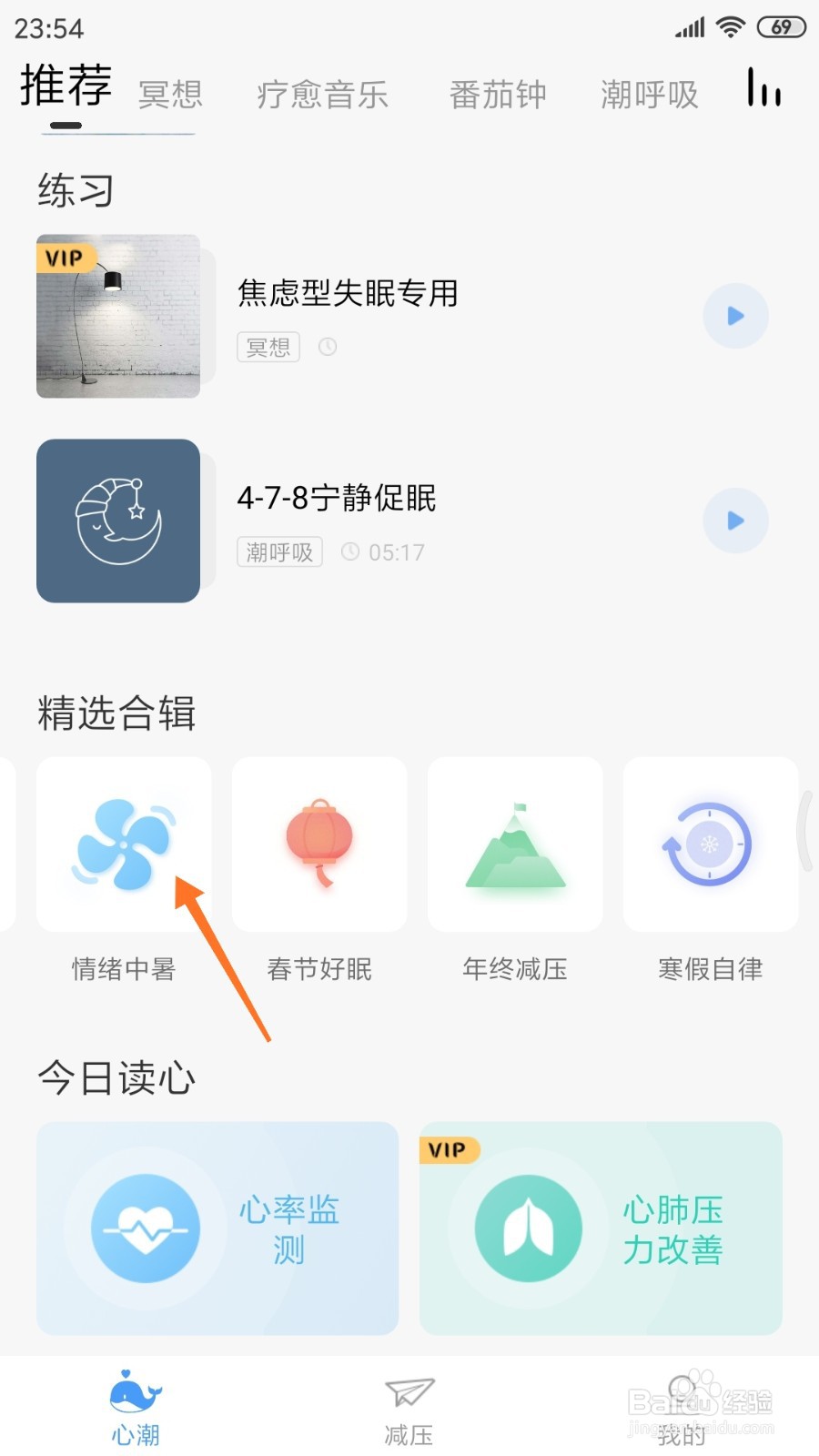Open the 4-7-8宁静促眠 moon cover
Image resolution: width=819 pixels, height=1456 pixels.
118,521
